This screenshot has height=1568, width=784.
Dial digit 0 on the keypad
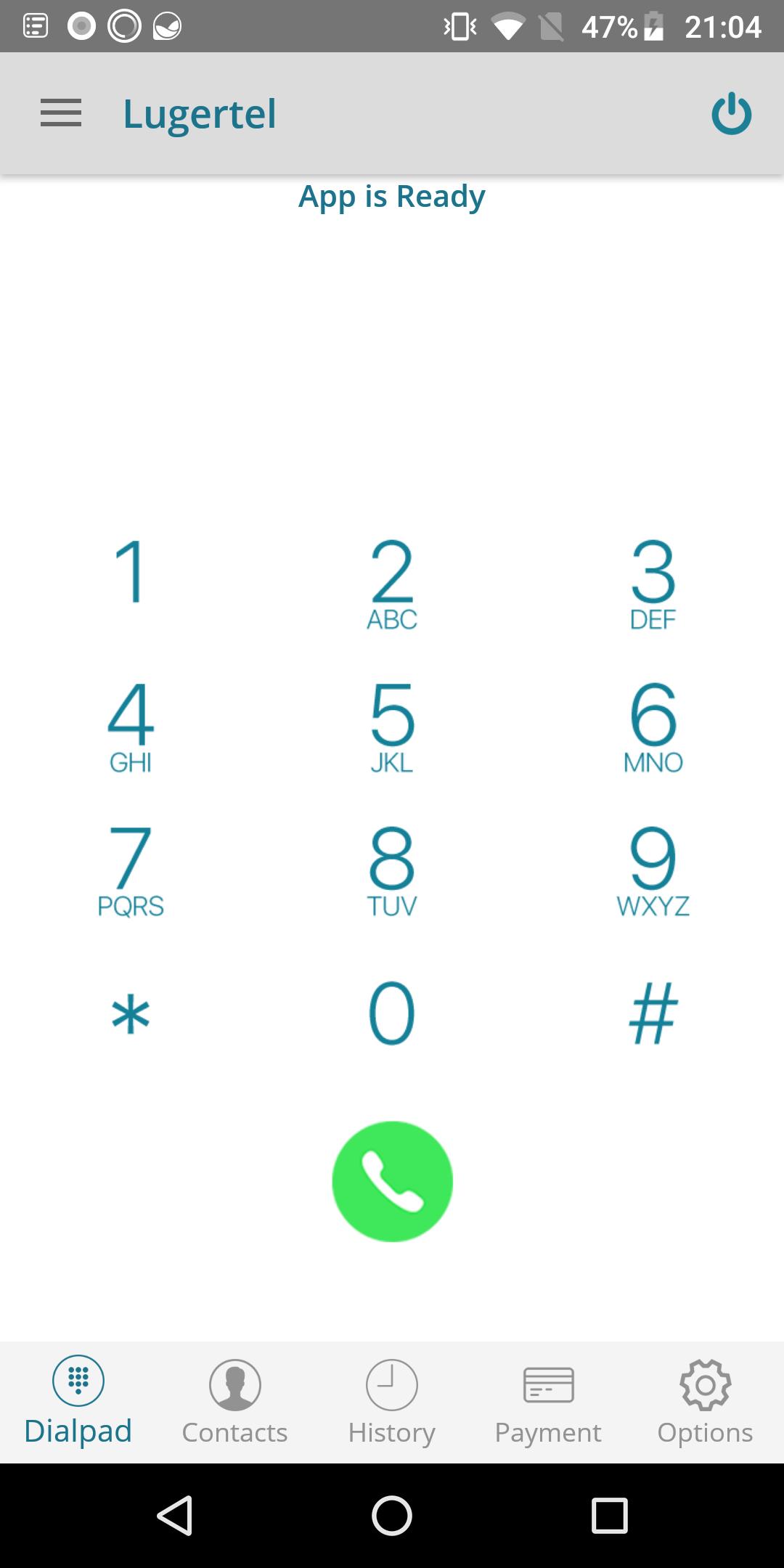(392, 1013)
